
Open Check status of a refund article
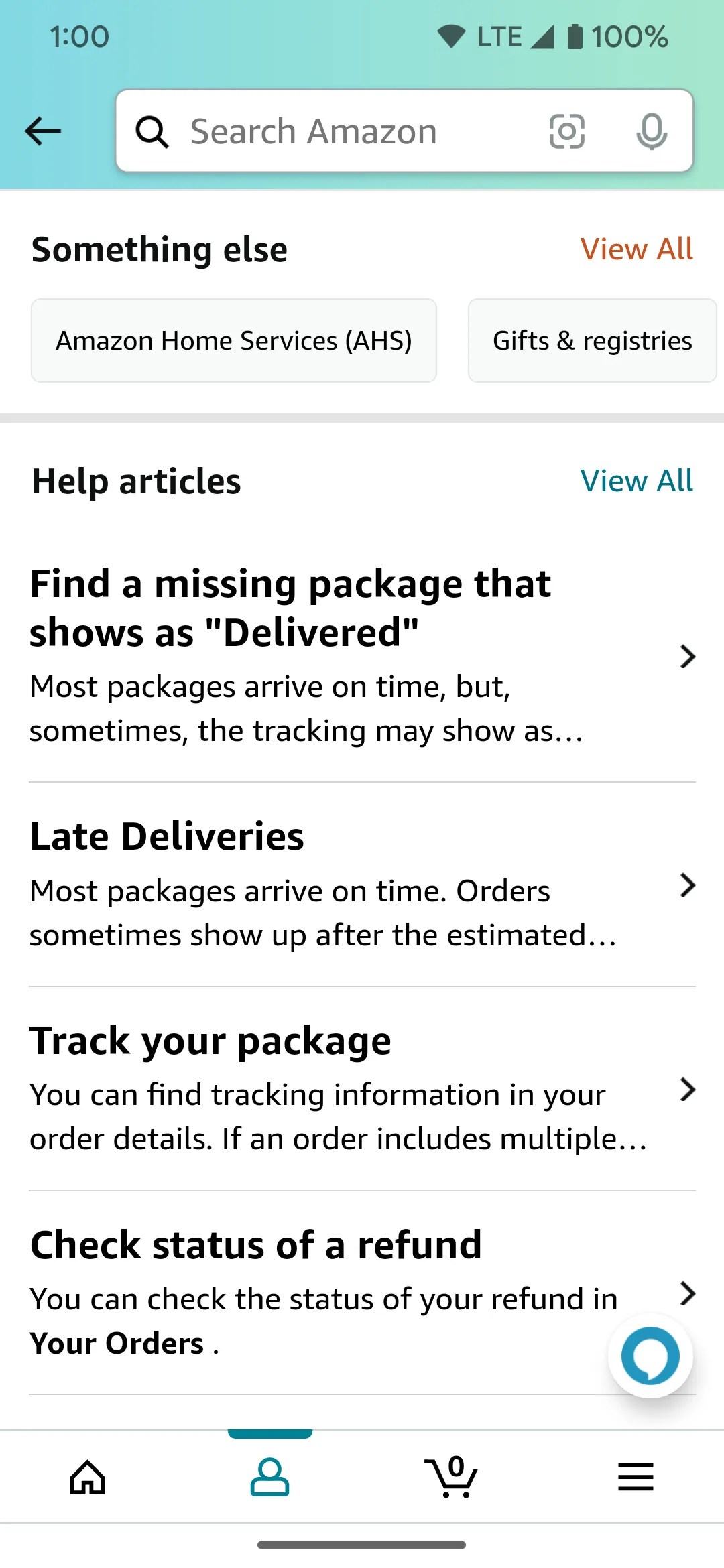[x=322, y=1293]
